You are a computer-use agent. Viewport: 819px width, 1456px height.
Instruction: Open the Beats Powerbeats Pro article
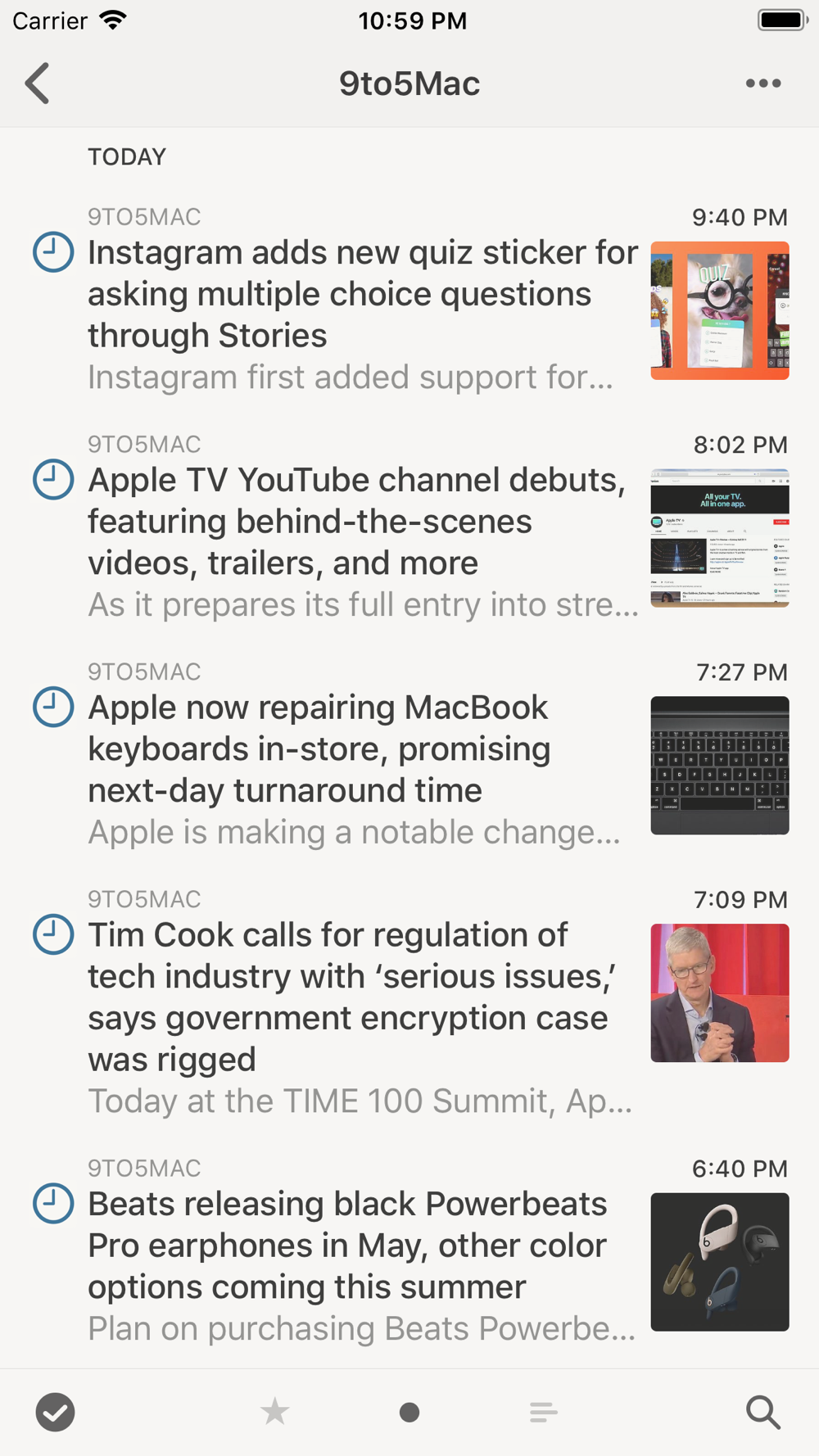(347, 1245)
